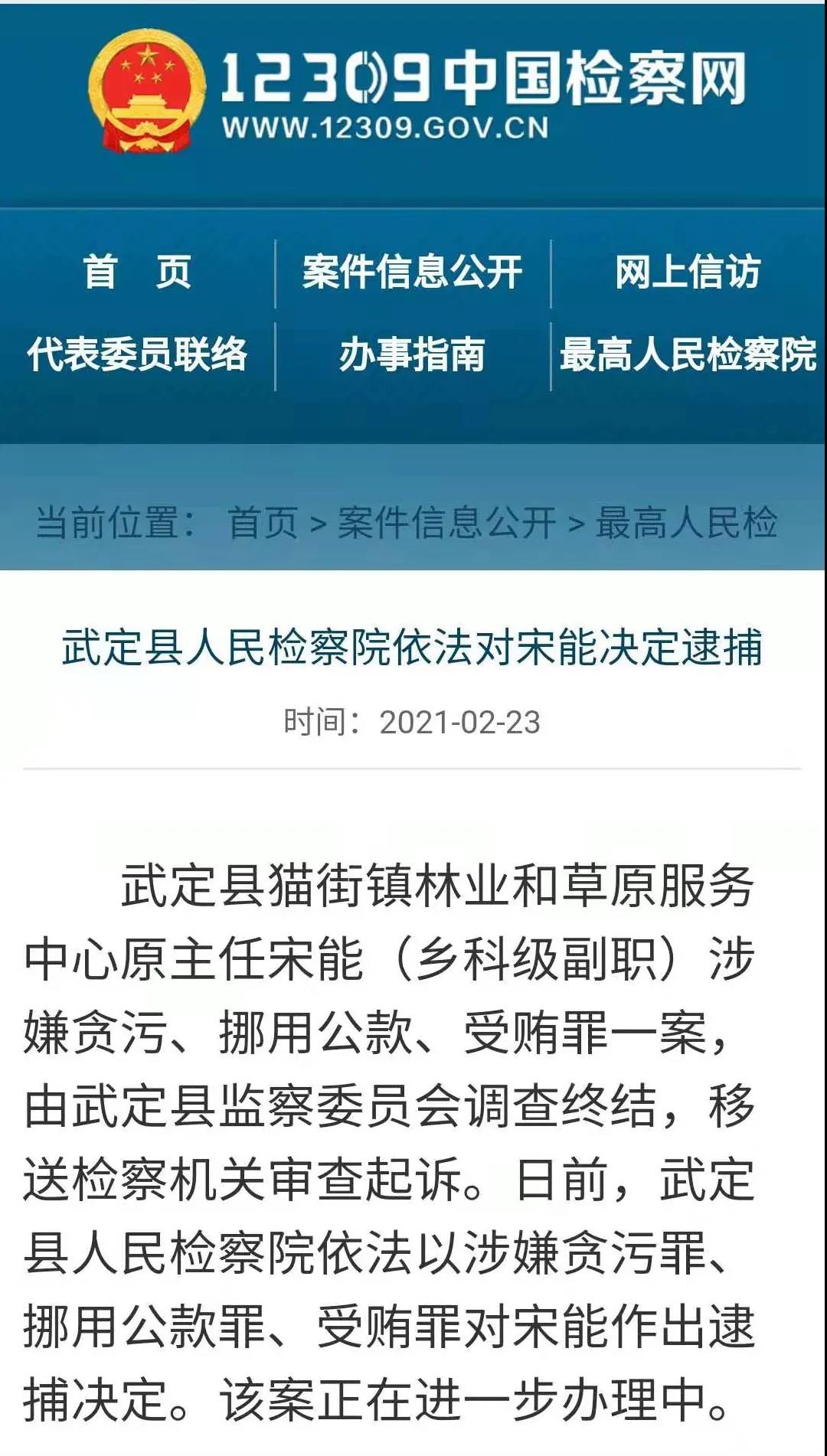Open 首页 in the top navigation menu

(x=137, y=272)
